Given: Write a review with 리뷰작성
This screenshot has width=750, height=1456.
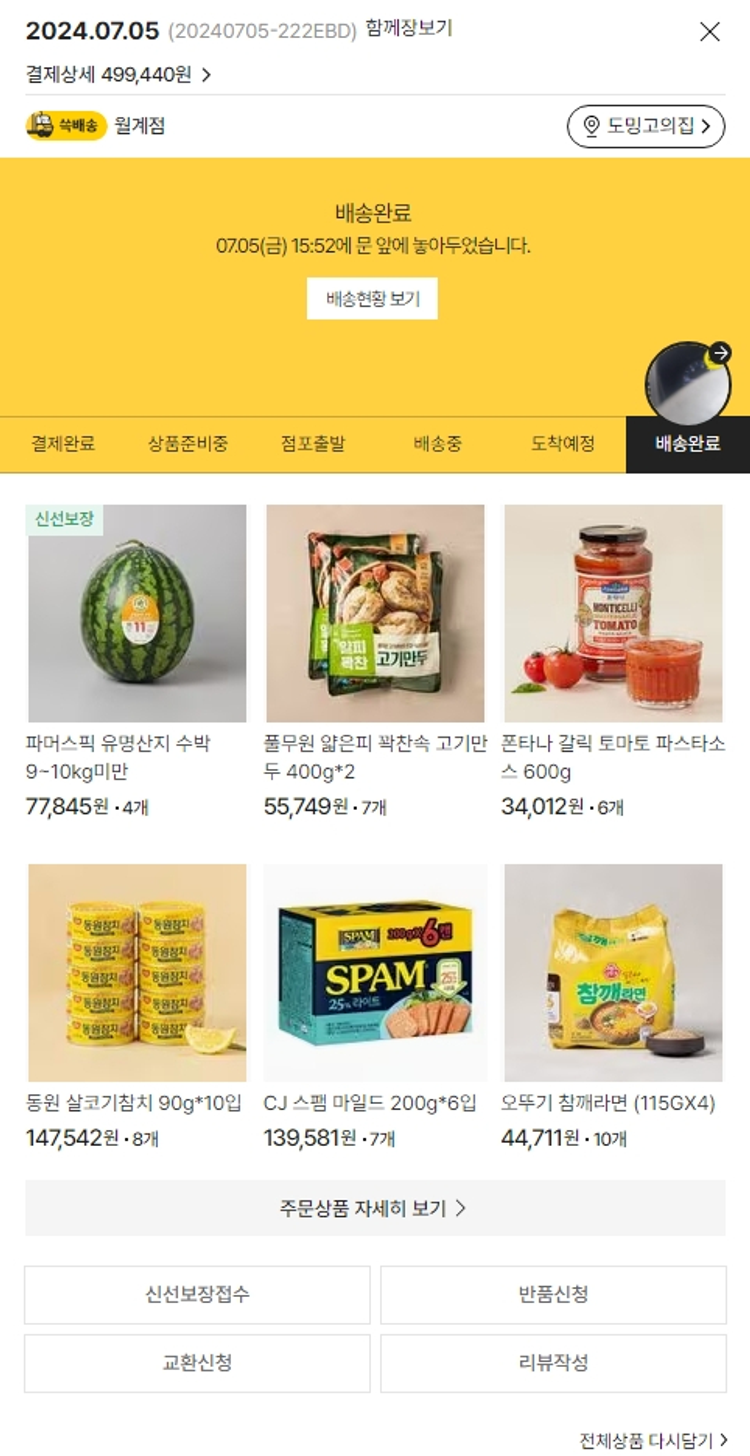Looking at the screenshot, I should 553,1363.
